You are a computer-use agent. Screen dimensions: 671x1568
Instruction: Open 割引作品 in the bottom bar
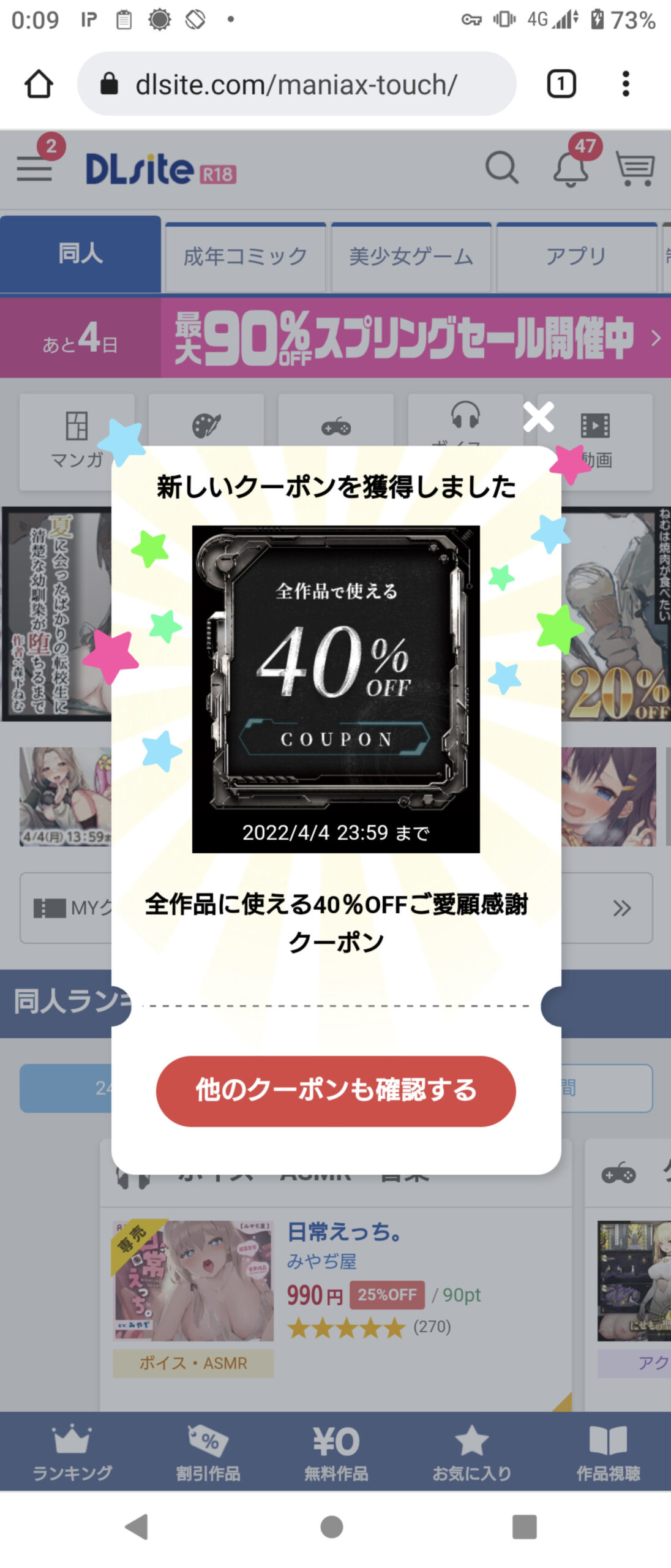tap(208, 1452)
